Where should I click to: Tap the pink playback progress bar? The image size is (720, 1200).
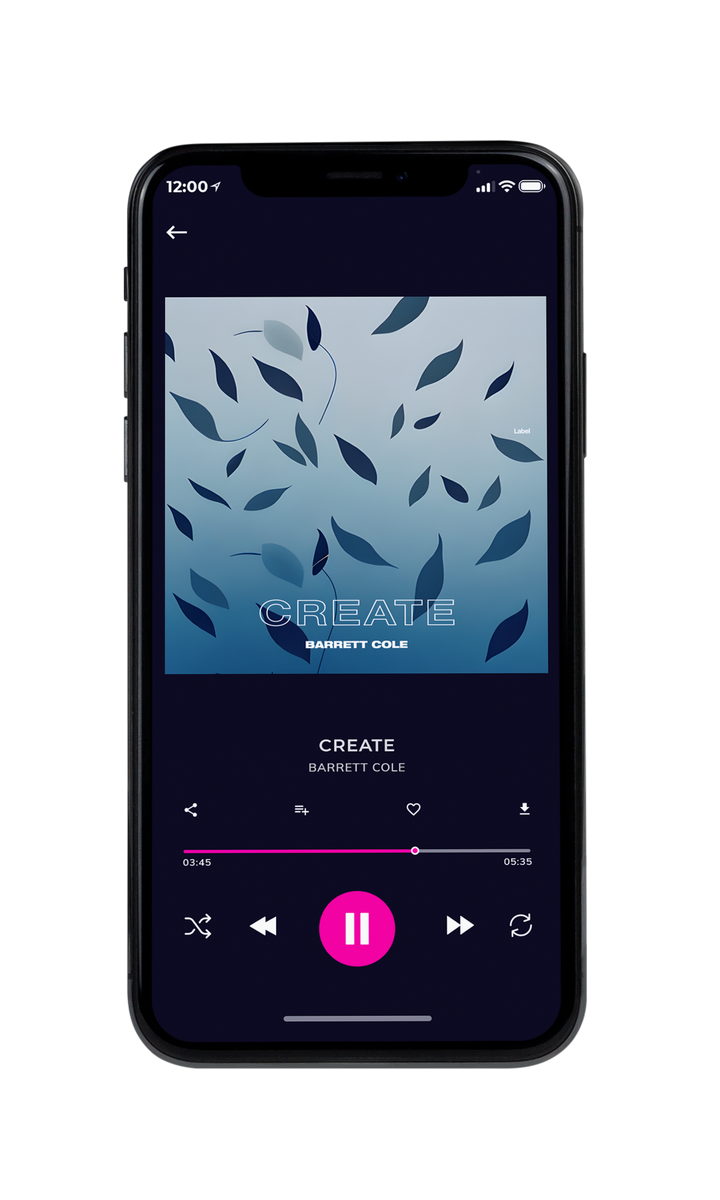tap(357, 851)
